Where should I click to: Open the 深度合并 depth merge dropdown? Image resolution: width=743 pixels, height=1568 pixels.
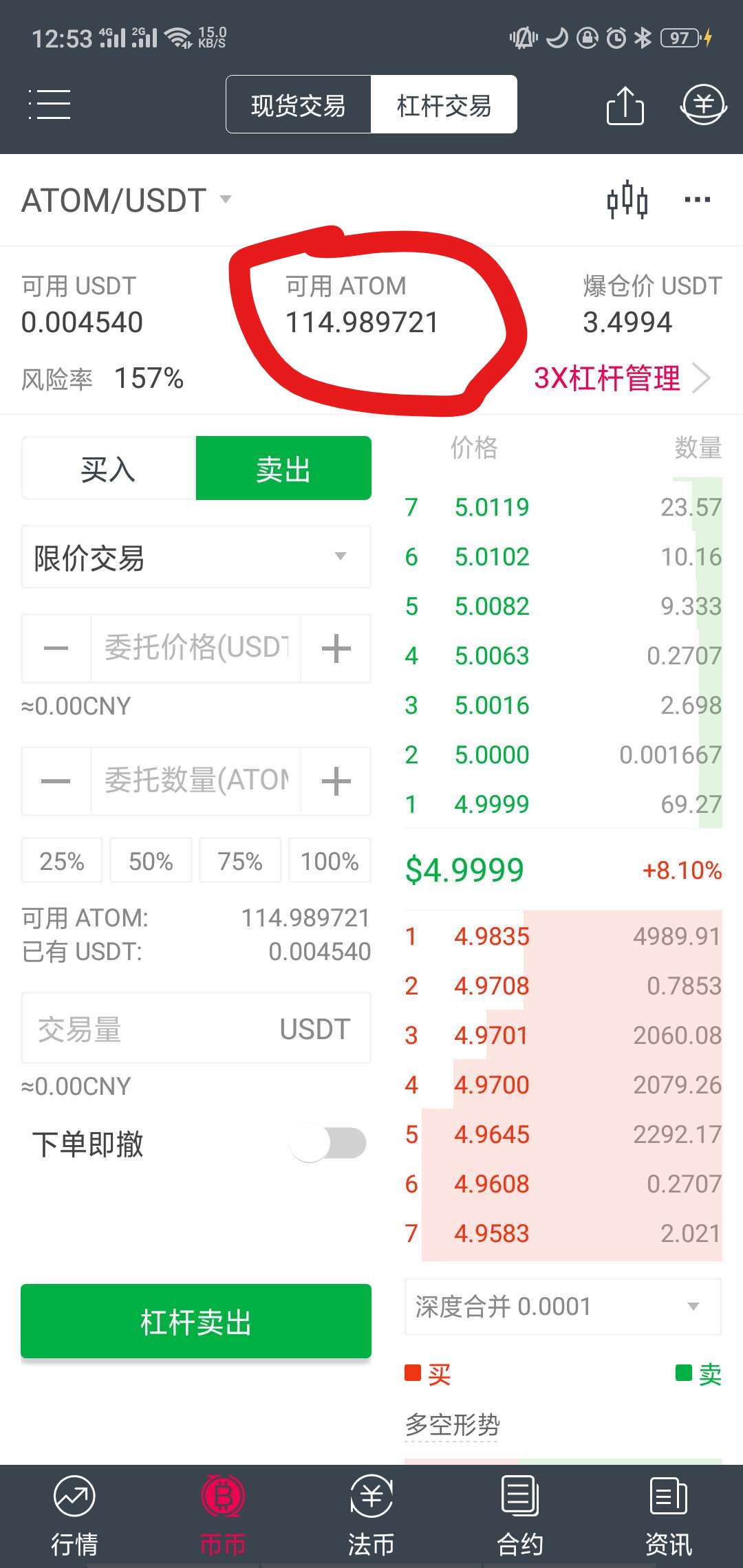[563, 1307]
